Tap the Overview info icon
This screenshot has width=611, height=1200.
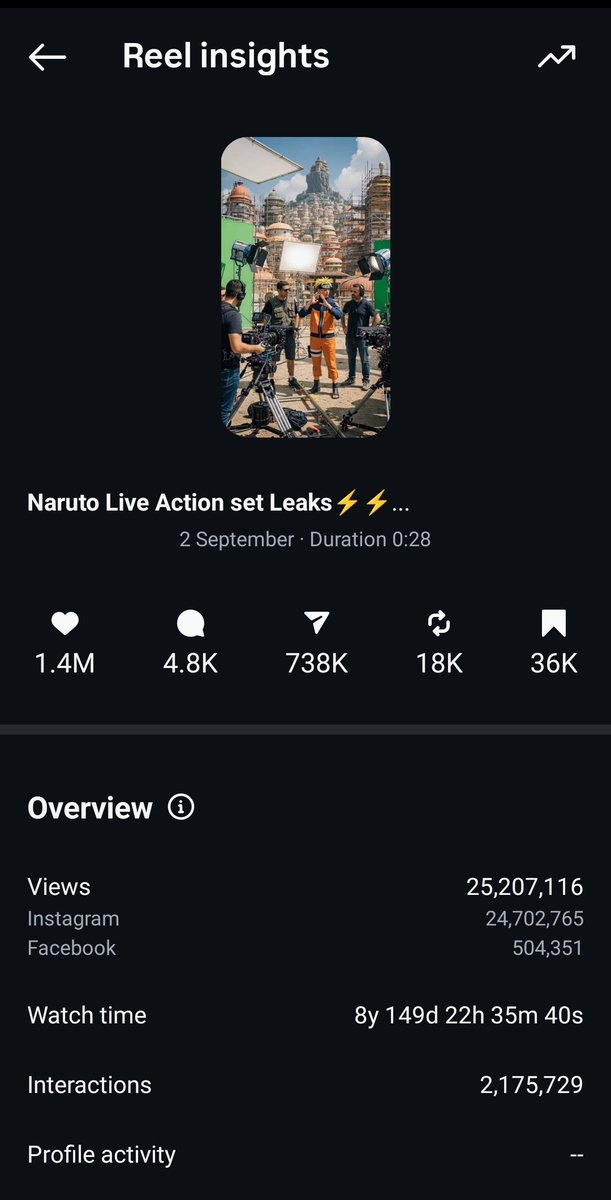click(x=181, y=807)
